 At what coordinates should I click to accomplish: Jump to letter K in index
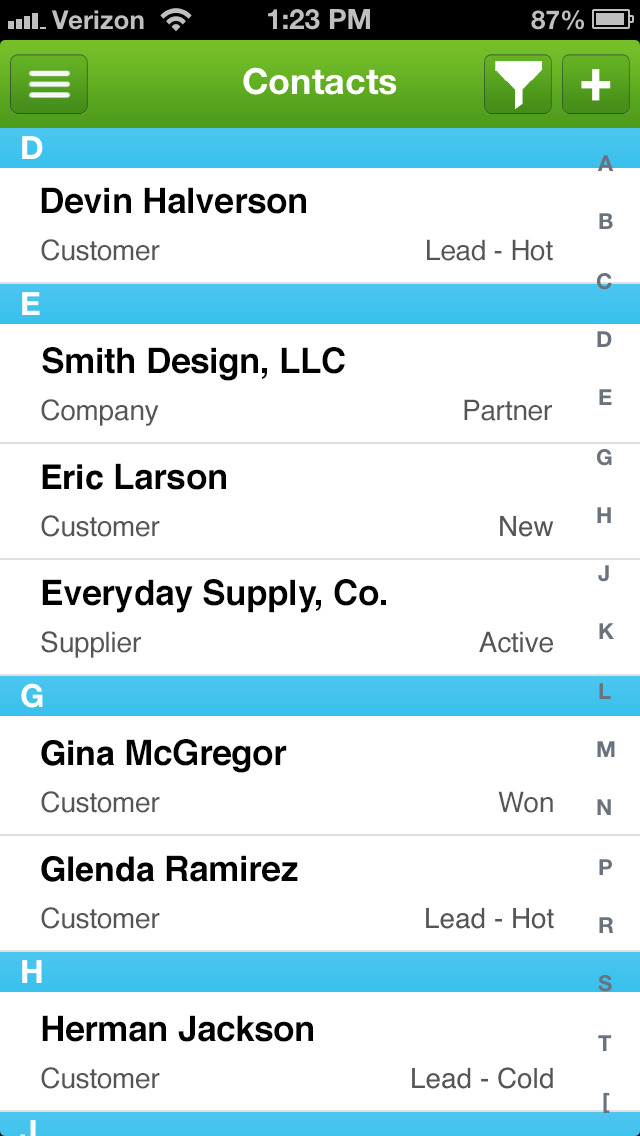tap(605, 632)
